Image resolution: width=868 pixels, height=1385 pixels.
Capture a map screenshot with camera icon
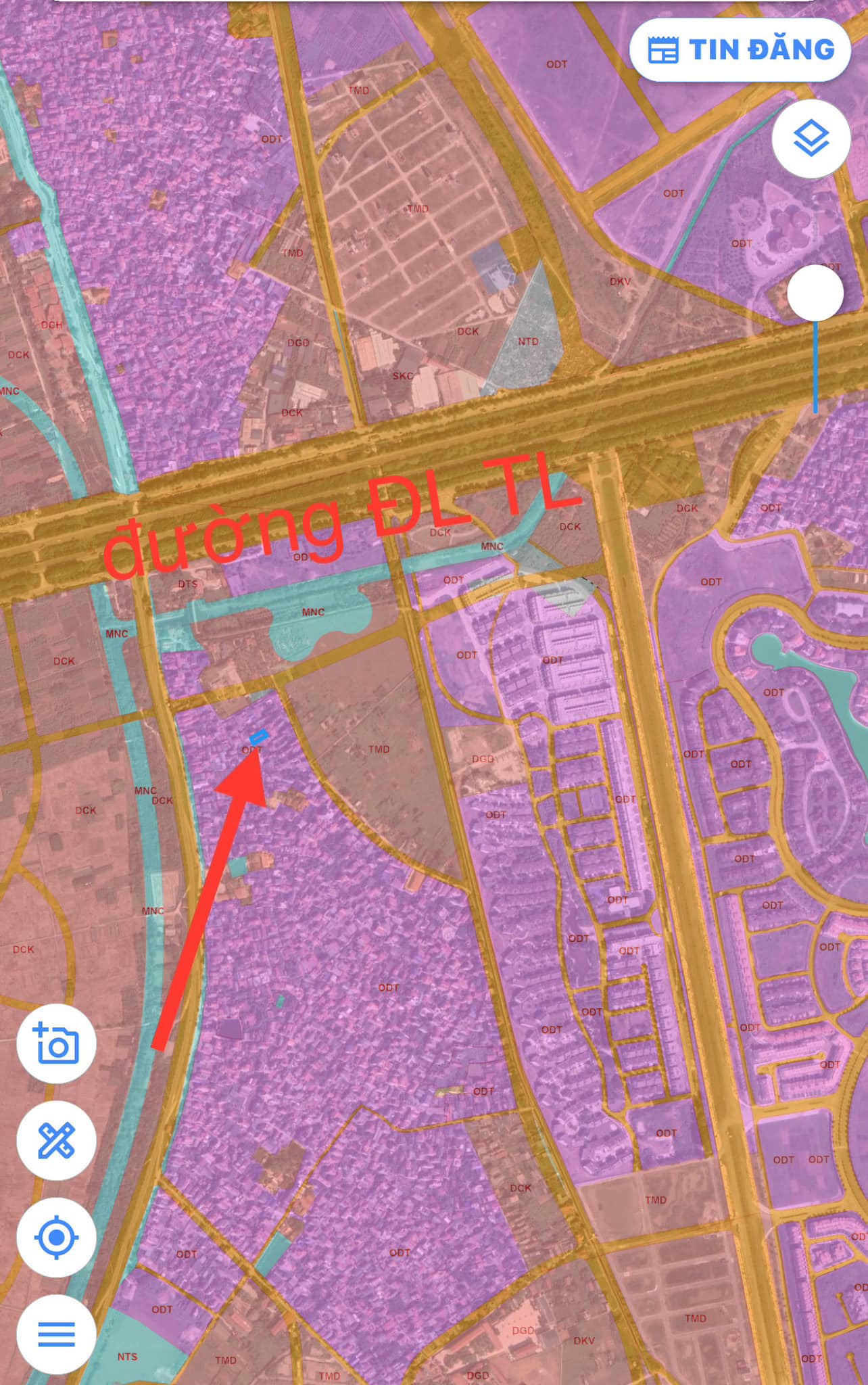point(57,1045)
